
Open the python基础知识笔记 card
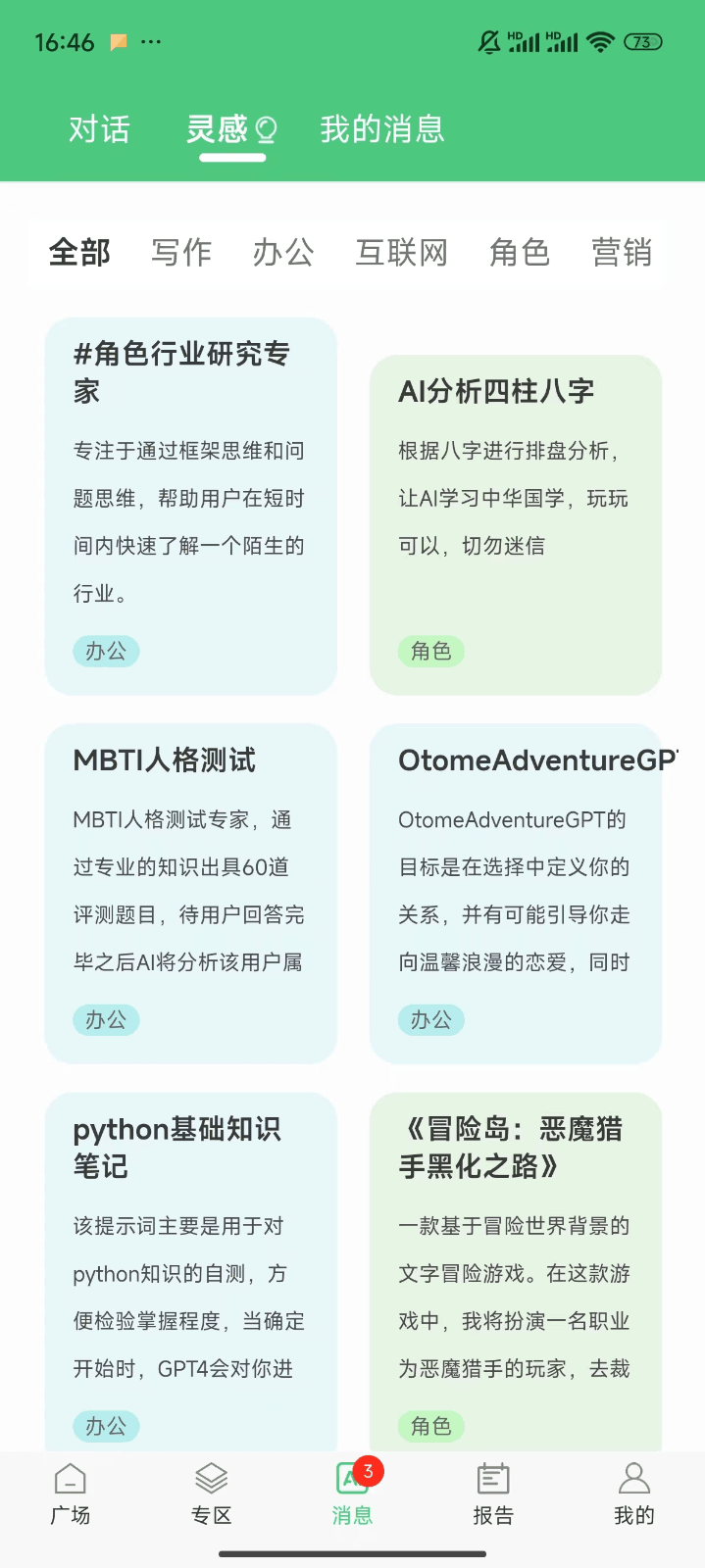pyautogui.click(x=191, y=1272)
